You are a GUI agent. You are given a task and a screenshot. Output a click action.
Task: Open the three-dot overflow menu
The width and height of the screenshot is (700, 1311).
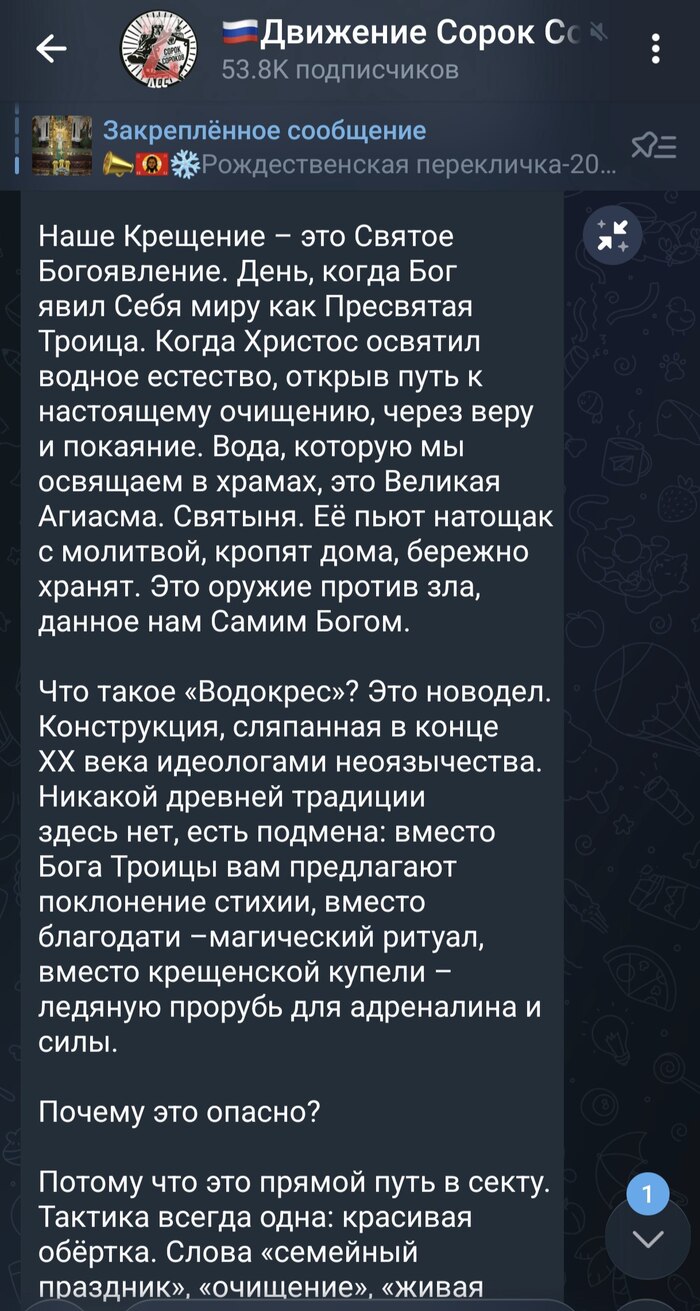click(x=655, y=48)
